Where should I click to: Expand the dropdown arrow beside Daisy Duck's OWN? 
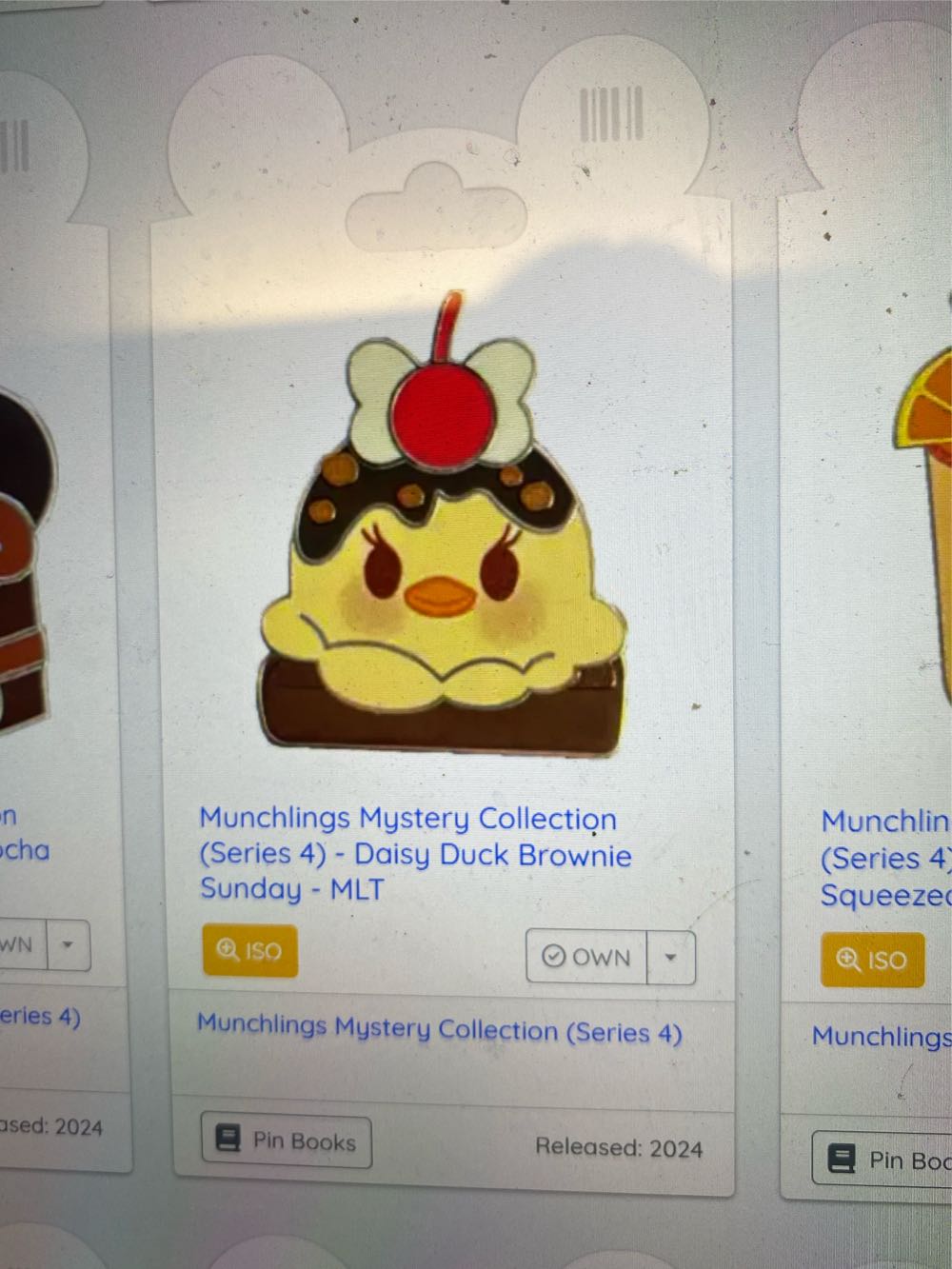point(670,957)
